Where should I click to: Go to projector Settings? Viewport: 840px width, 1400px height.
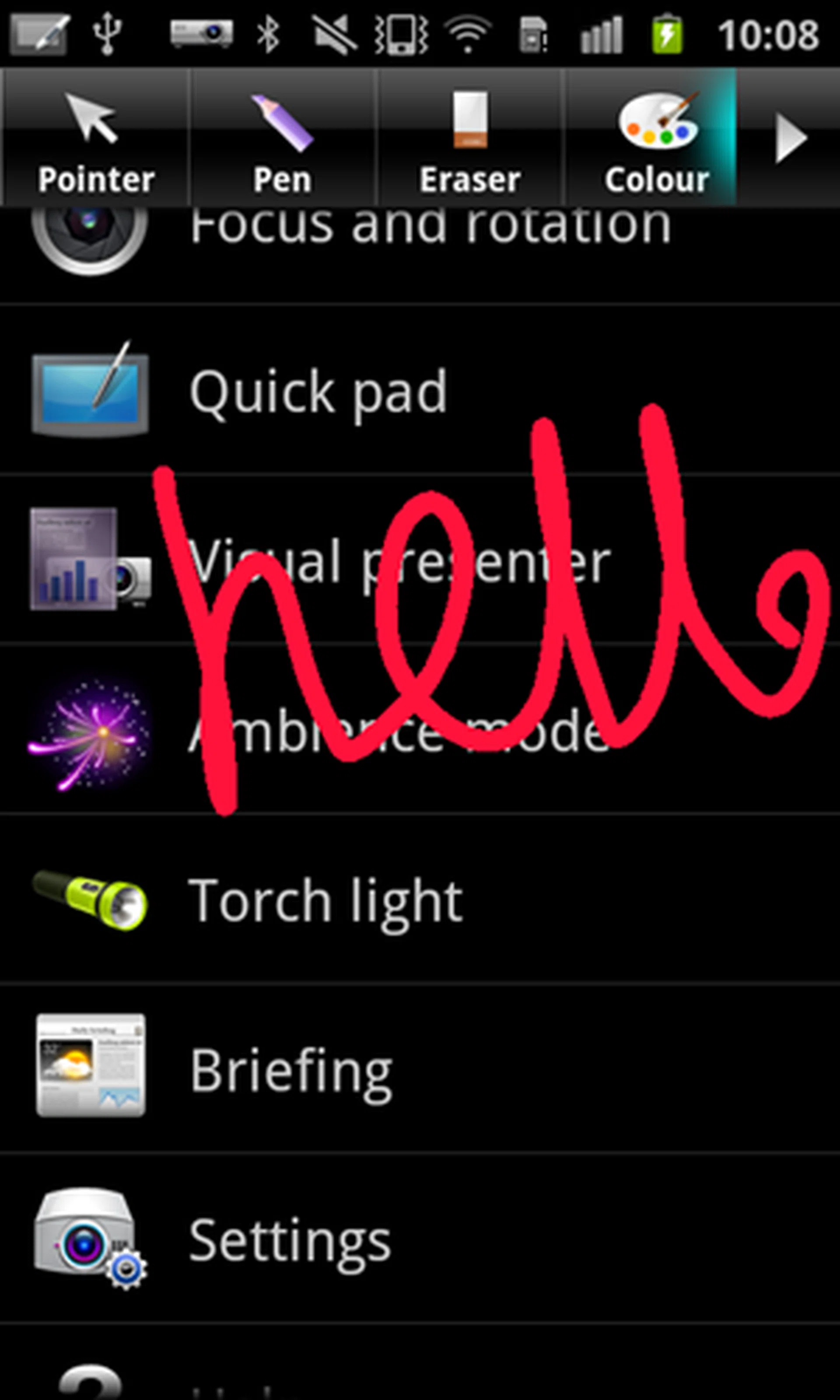[290, 1239]
